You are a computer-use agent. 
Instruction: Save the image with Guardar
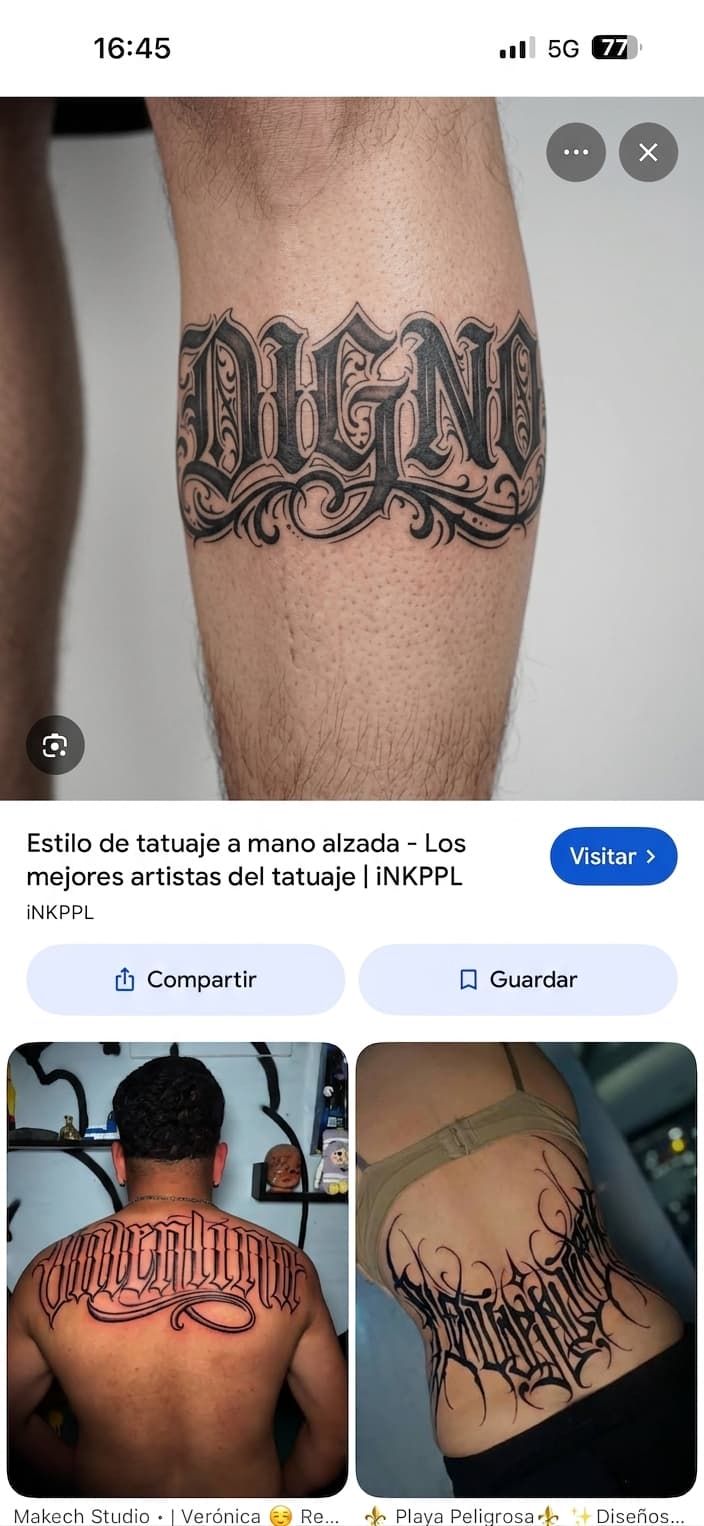[x=518, y=980]
